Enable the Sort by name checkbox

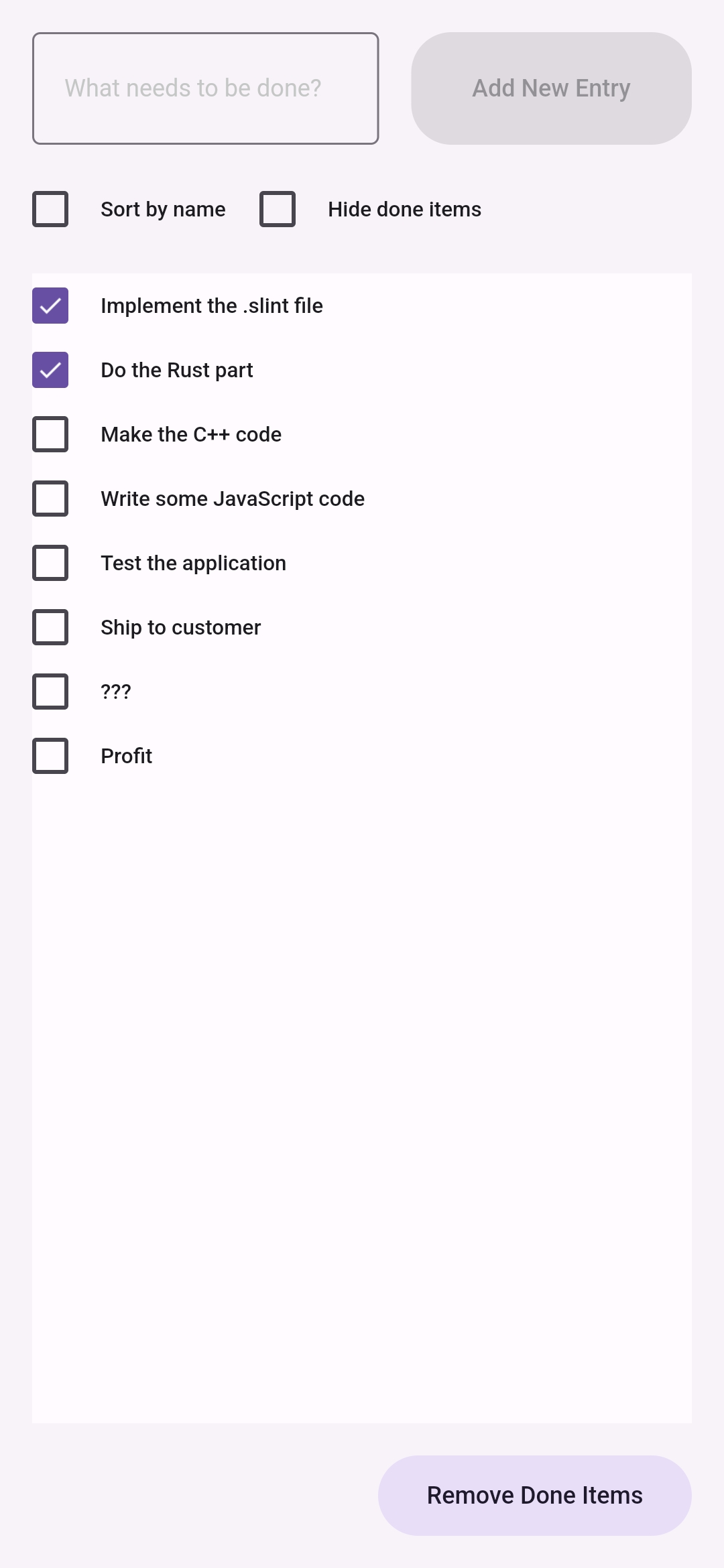point(50,209)
